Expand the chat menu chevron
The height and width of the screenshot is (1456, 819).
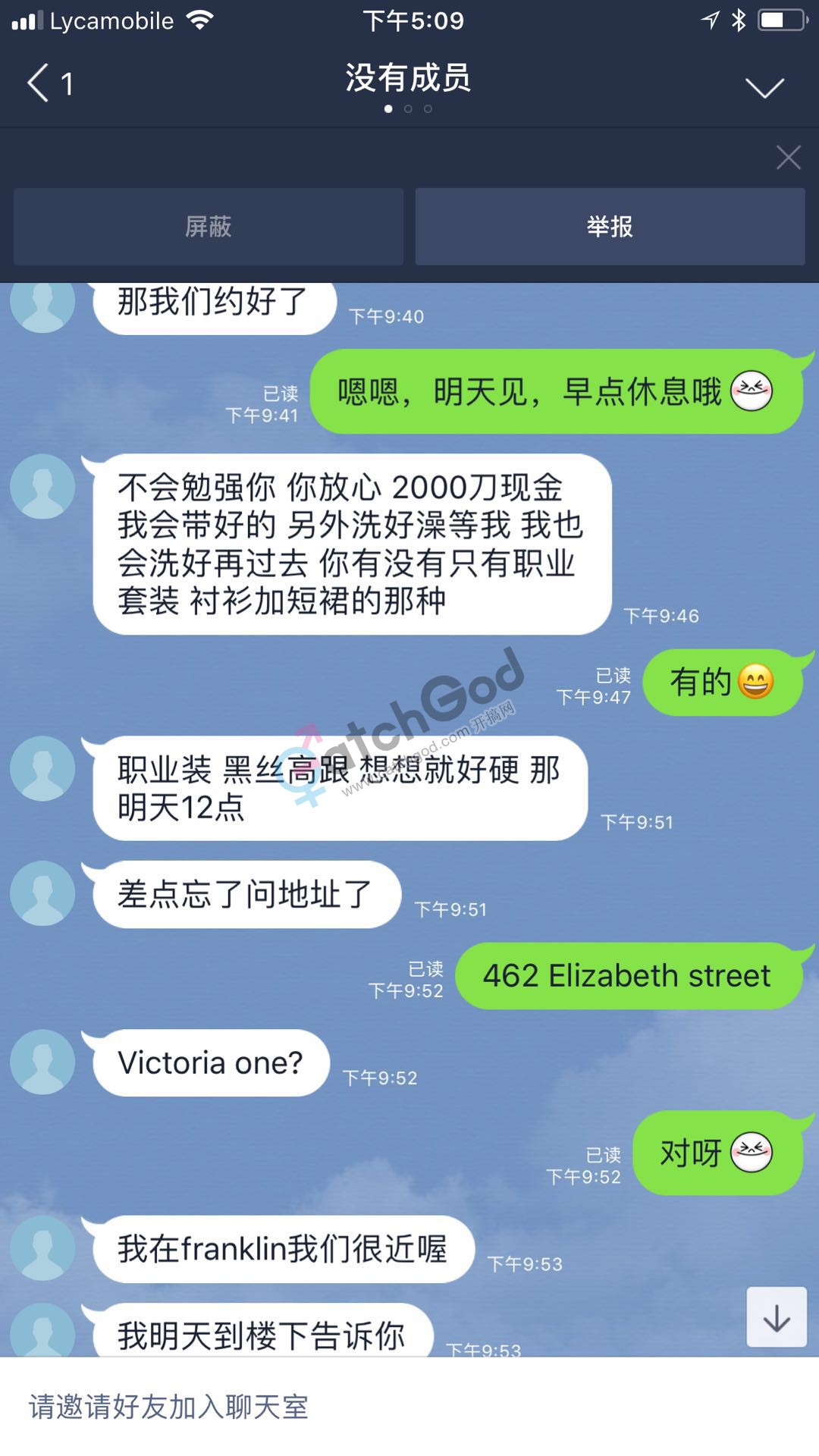764,88
